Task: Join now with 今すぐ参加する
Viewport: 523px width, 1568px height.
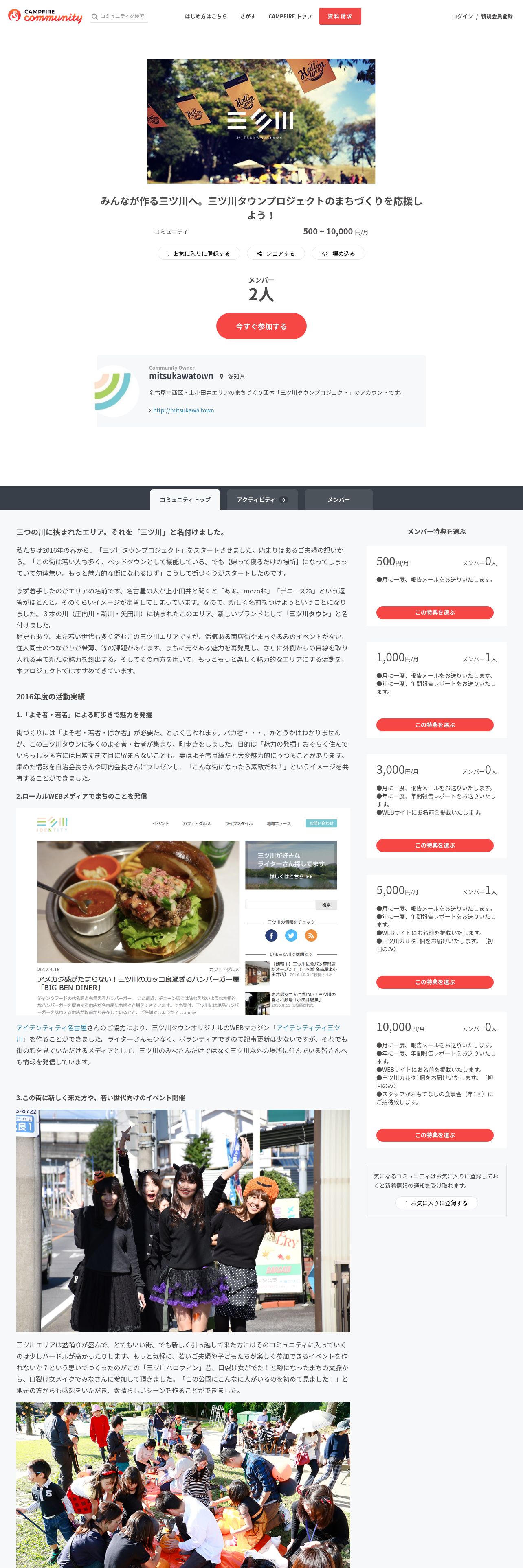Action: coord(261,326)
